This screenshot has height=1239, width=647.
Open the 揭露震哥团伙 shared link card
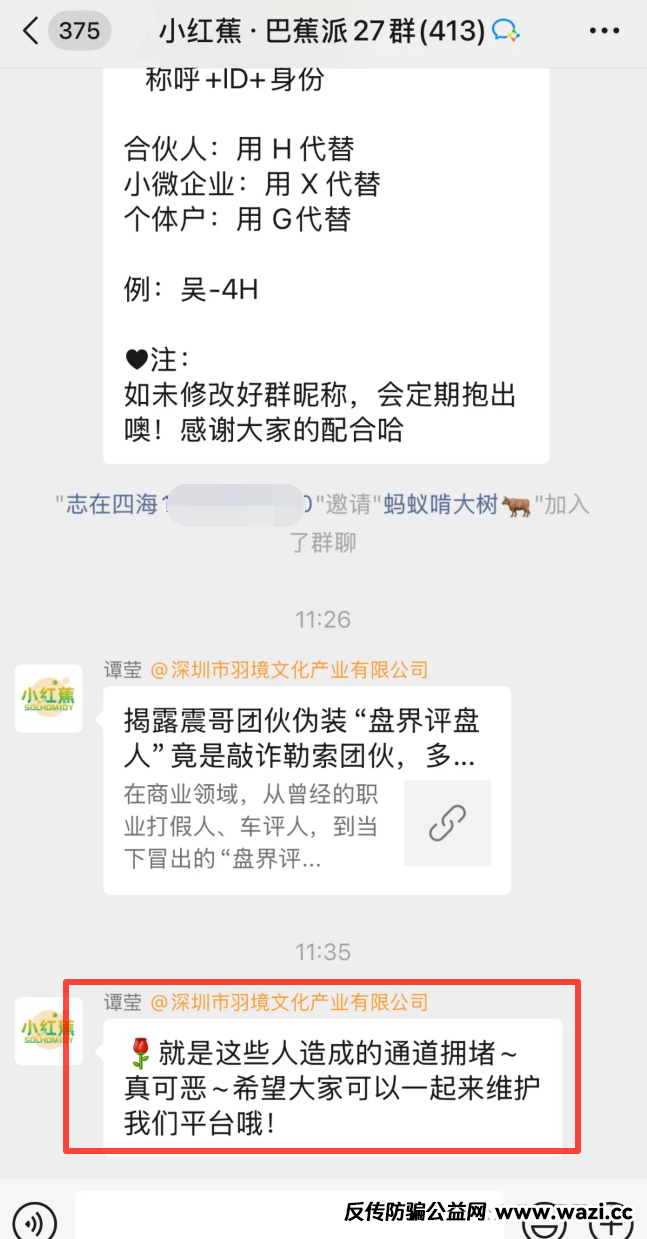(x=306, y=790)
